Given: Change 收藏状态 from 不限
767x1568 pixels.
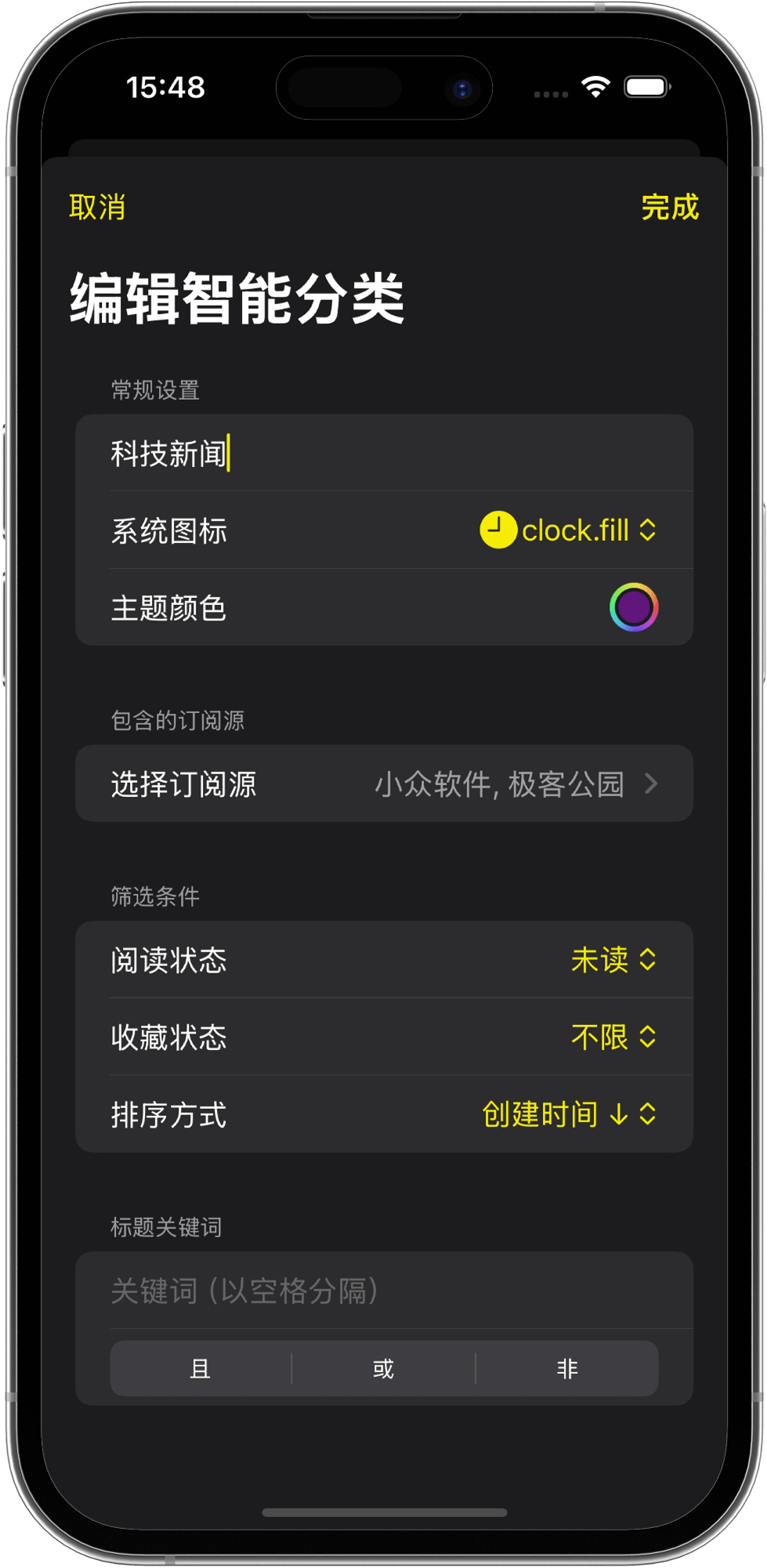Looking at the screenshot, I should point(613,1037).
